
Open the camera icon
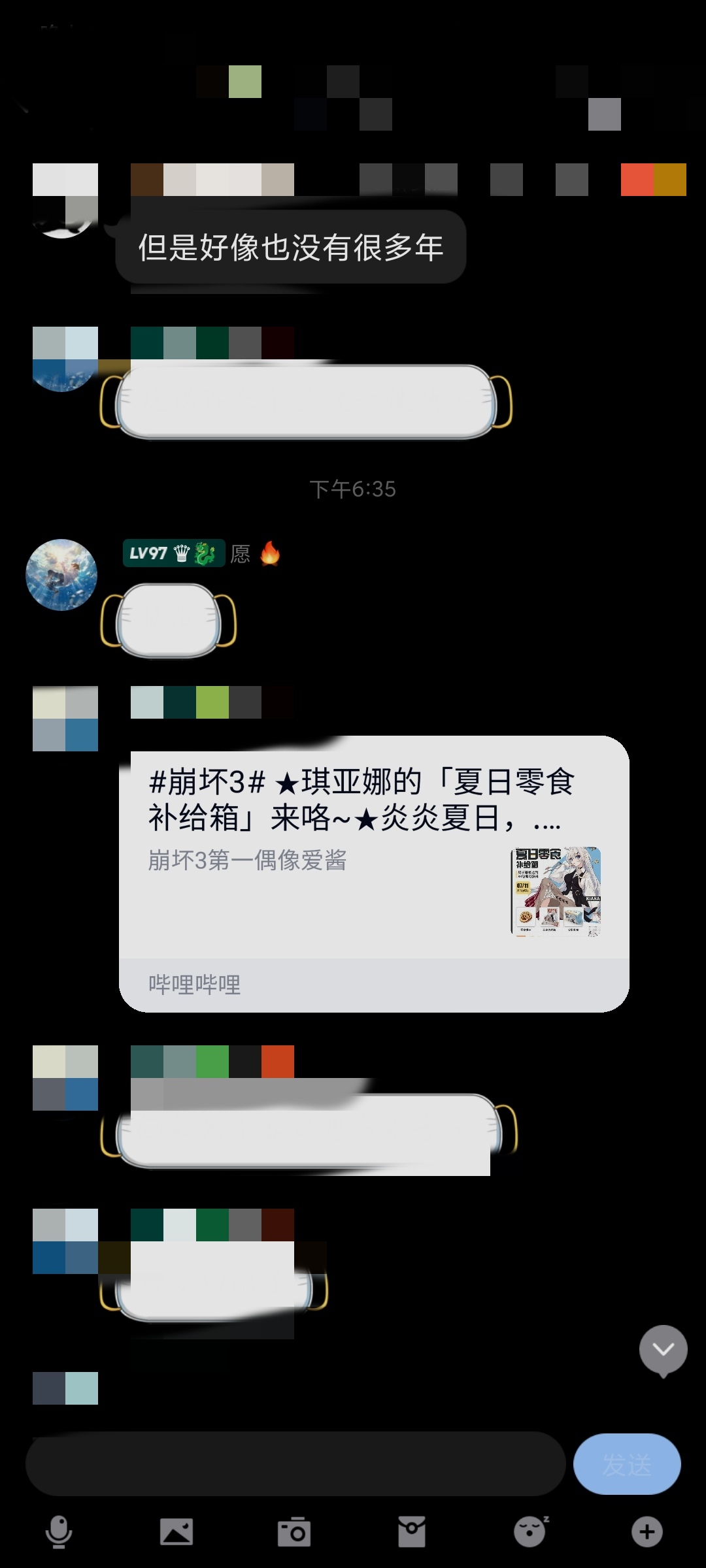(x=294, y=1532)
